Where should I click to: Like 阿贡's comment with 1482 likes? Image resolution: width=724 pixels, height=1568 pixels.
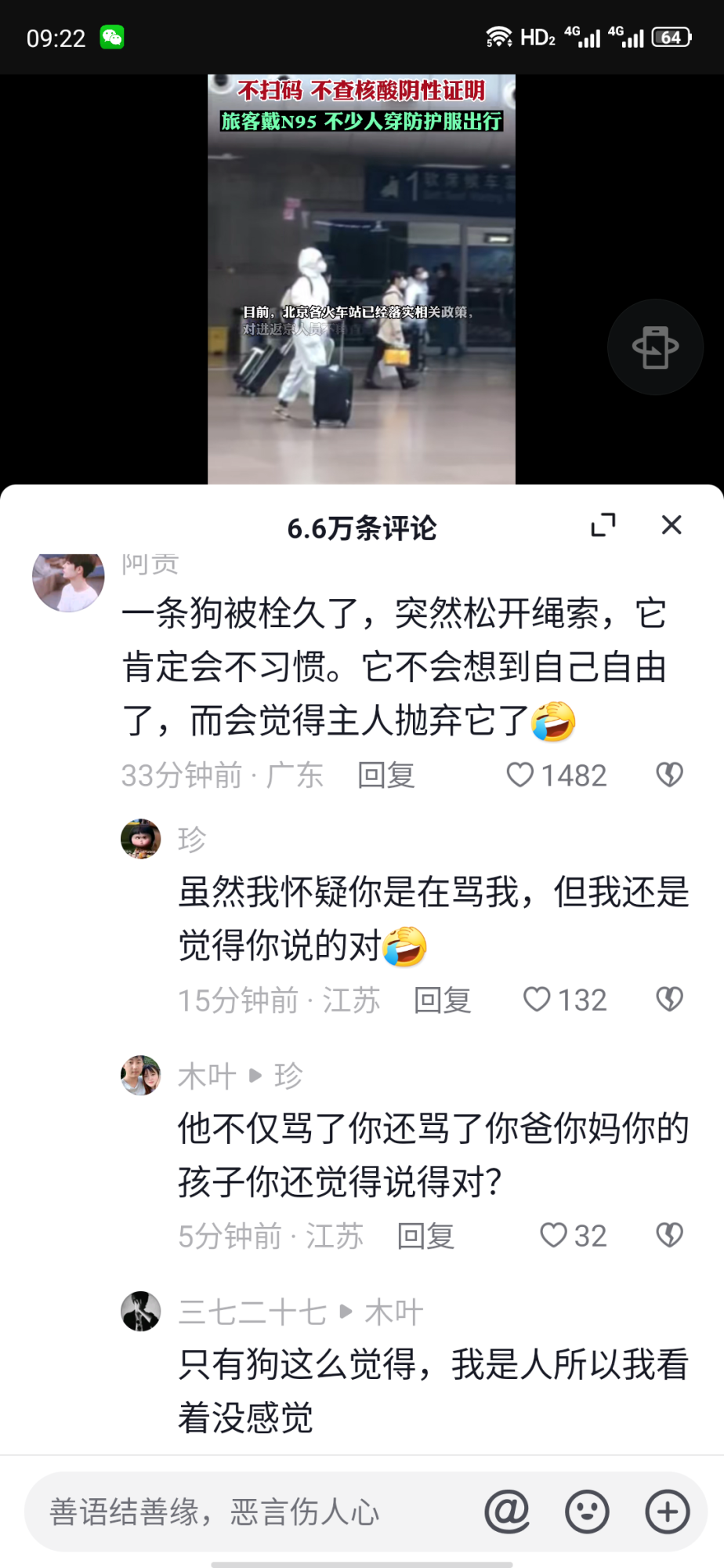(520, 775)
